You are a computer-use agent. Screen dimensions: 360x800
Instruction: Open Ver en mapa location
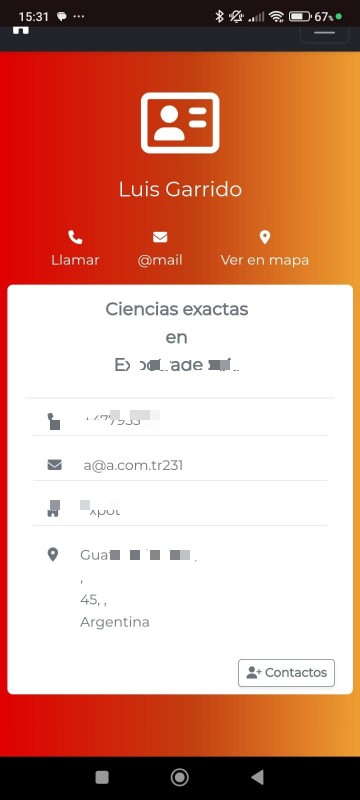[x=265, y=248]
